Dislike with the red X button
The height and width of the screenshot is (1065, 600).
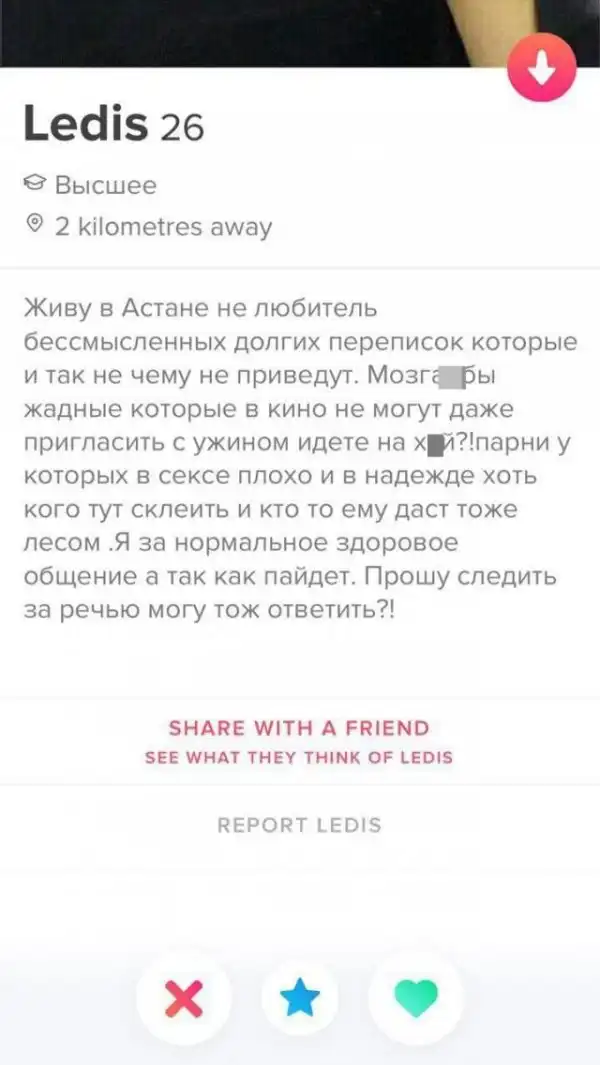coord(183,997)
